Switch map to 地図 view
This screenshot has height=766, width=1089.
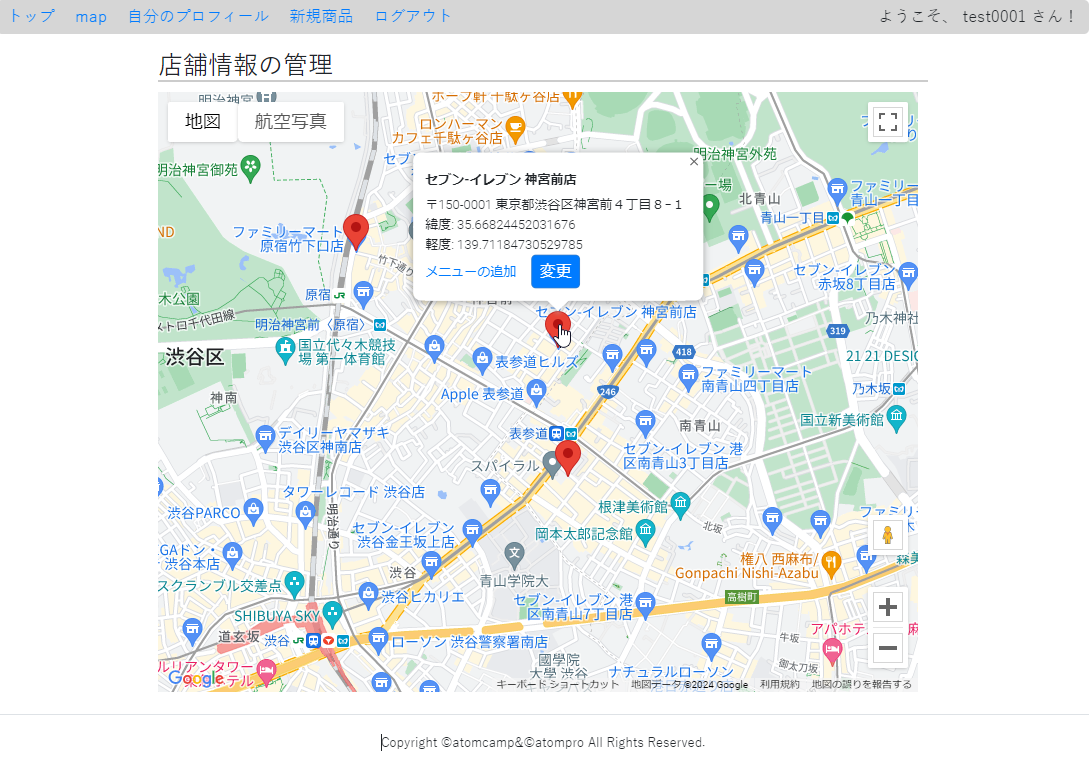[x=203, y=122]
